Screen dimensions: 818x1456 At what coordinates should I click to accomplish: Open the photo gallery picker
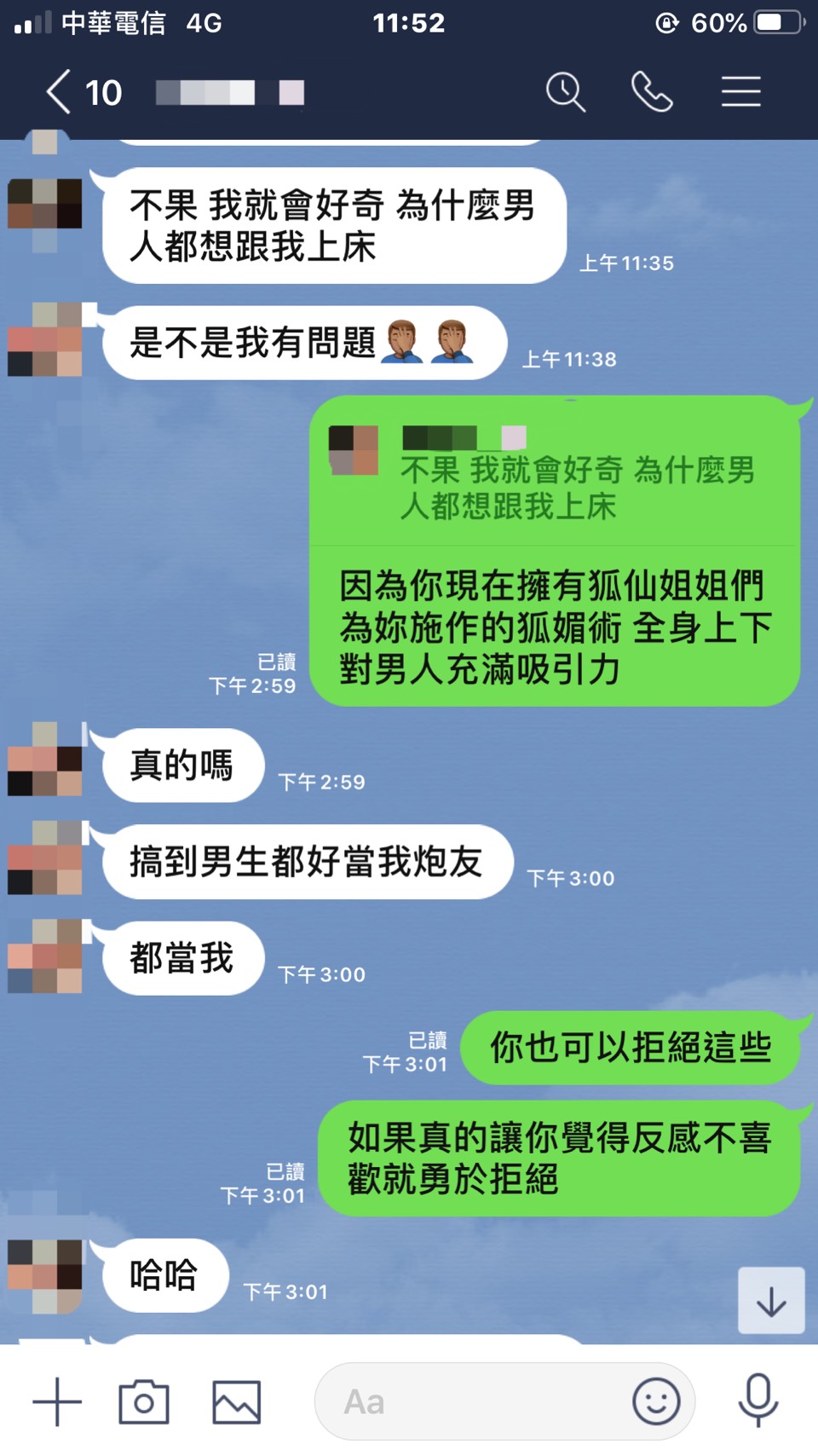236,1401
